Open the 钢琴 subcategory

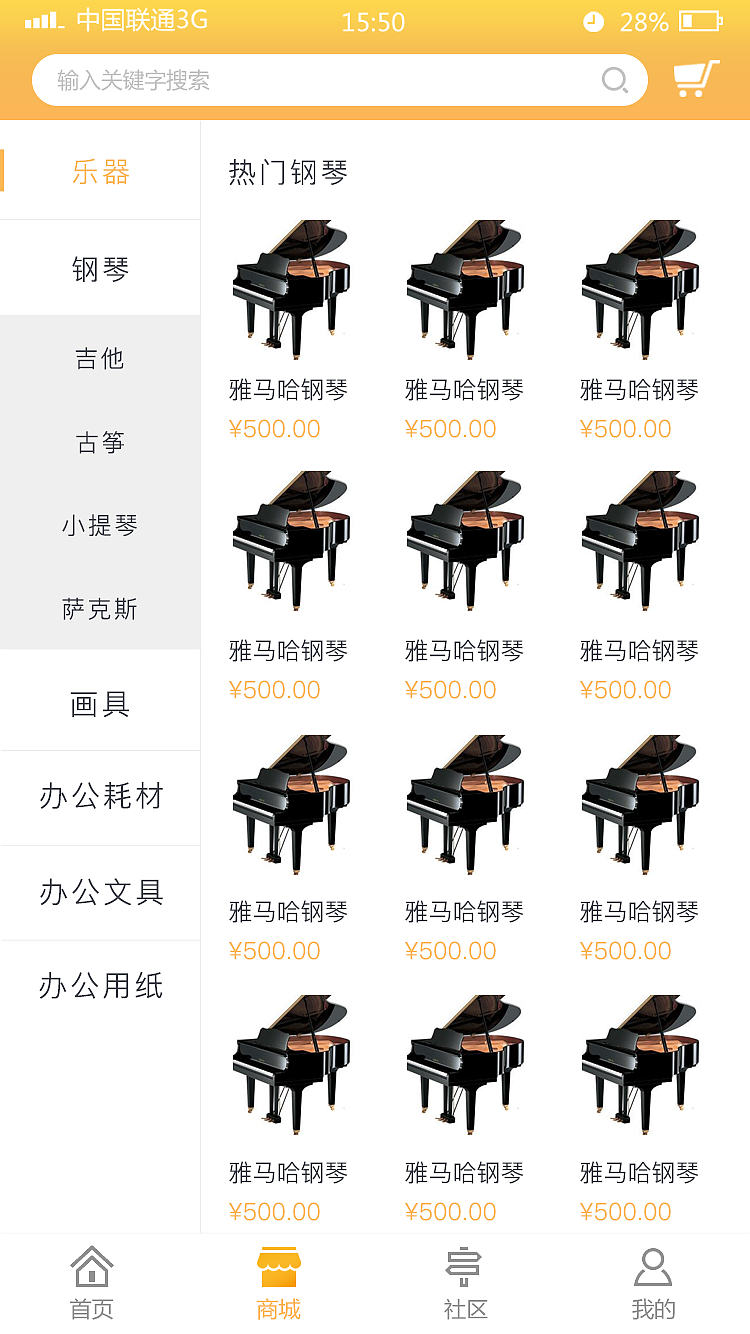pyautogui.click(x=100, y=269)
